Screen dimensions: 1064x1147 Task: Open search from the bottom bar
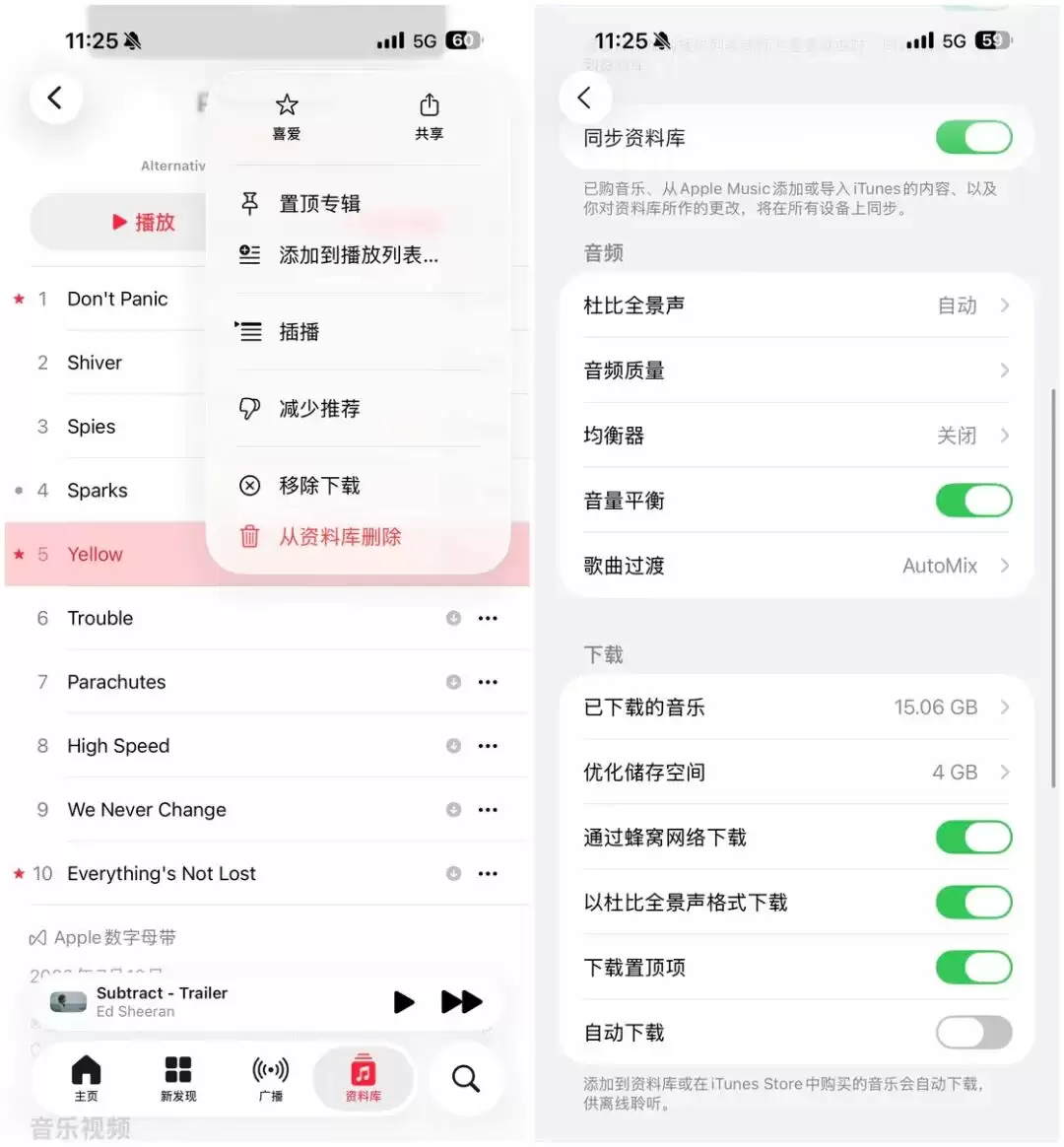tap(466, 1079)
